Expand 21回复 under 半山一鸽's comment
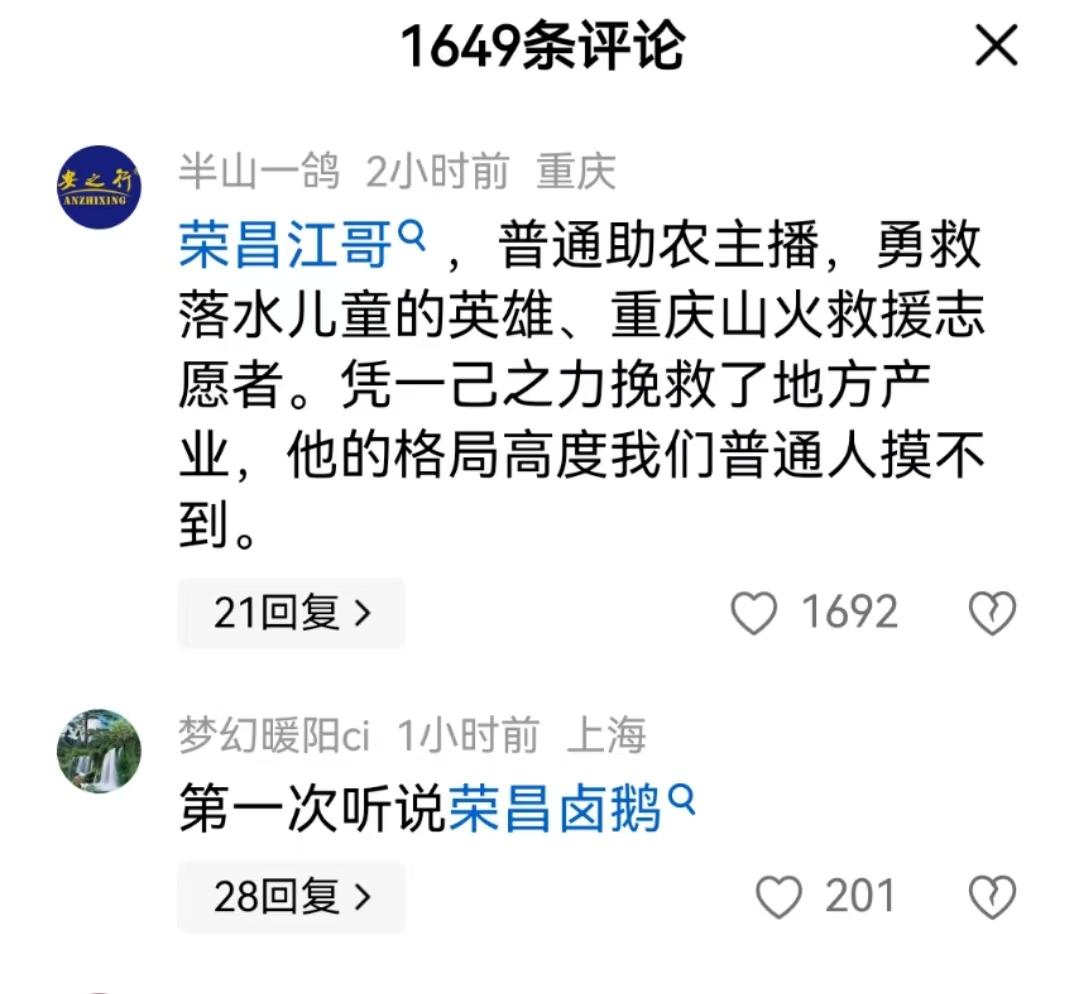This screenshot has width=1076, height=994. pyautogui.click(x=291, y=613)
